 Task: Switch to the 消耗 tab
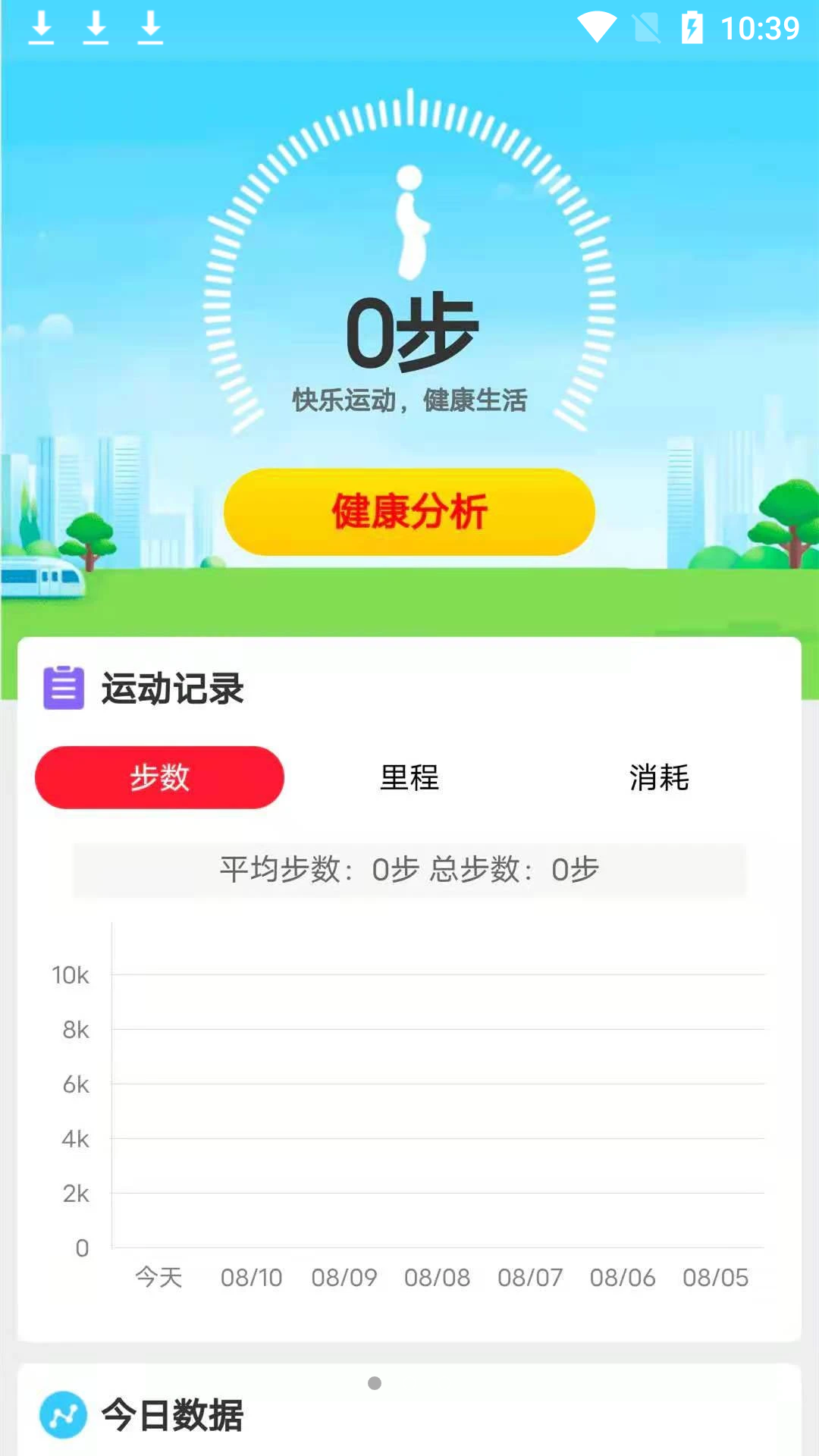pos(658,777)
